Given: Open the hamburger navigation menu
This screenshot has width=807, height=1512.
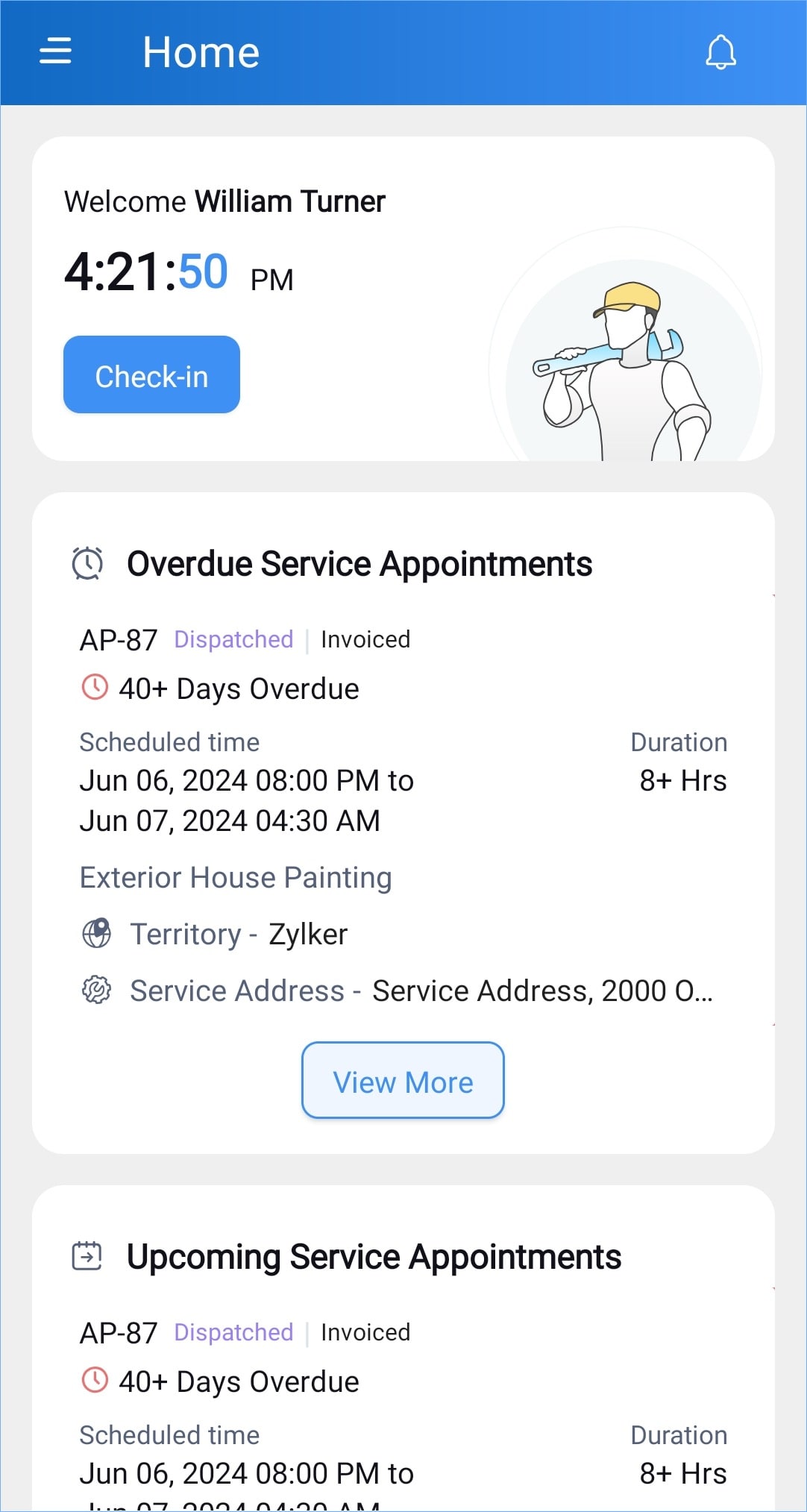Looking at the screenshot, I should 55,51.
